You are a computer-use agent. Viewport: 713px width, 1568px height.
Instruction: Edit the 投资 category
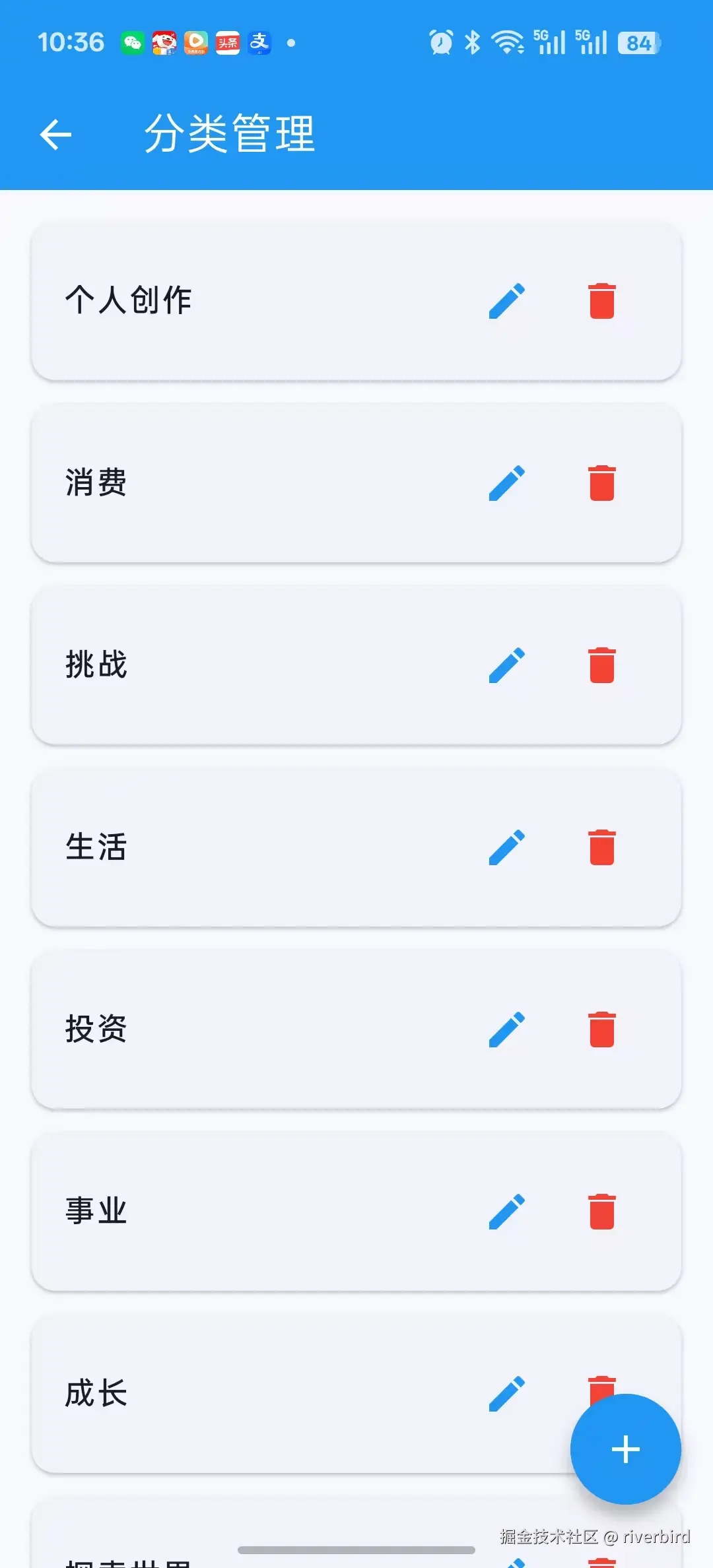point(507,1029)
